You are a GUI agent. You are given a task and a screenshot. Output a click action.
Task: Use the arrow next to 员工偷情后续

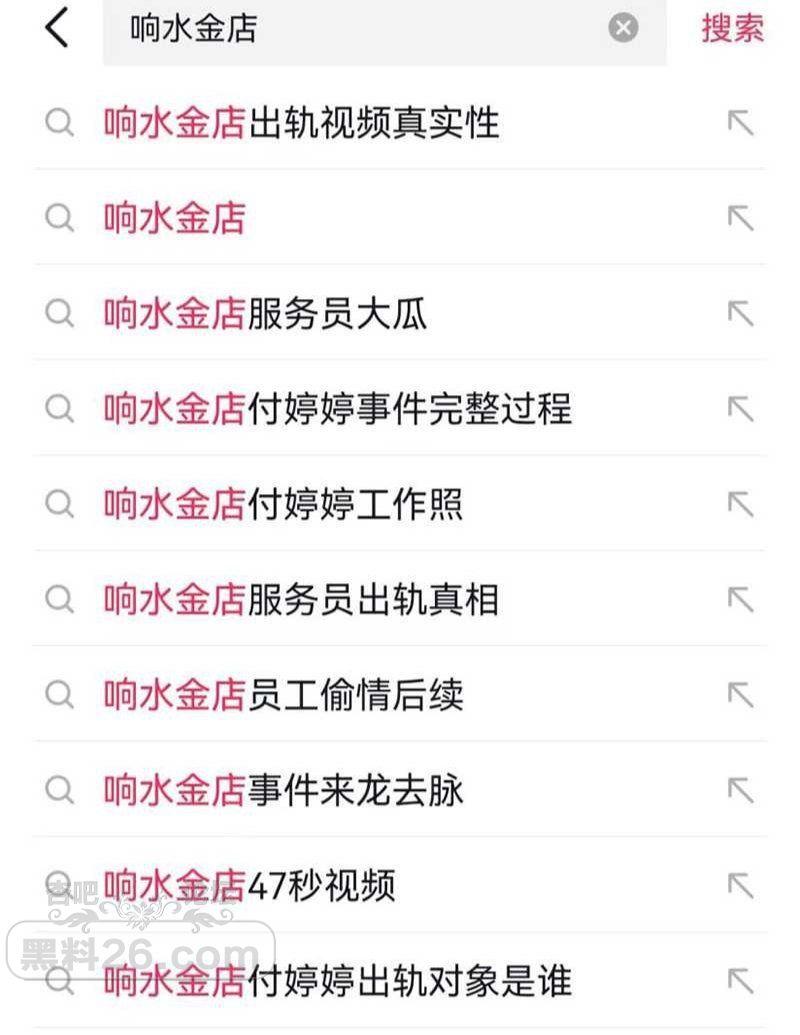(740, 695)
